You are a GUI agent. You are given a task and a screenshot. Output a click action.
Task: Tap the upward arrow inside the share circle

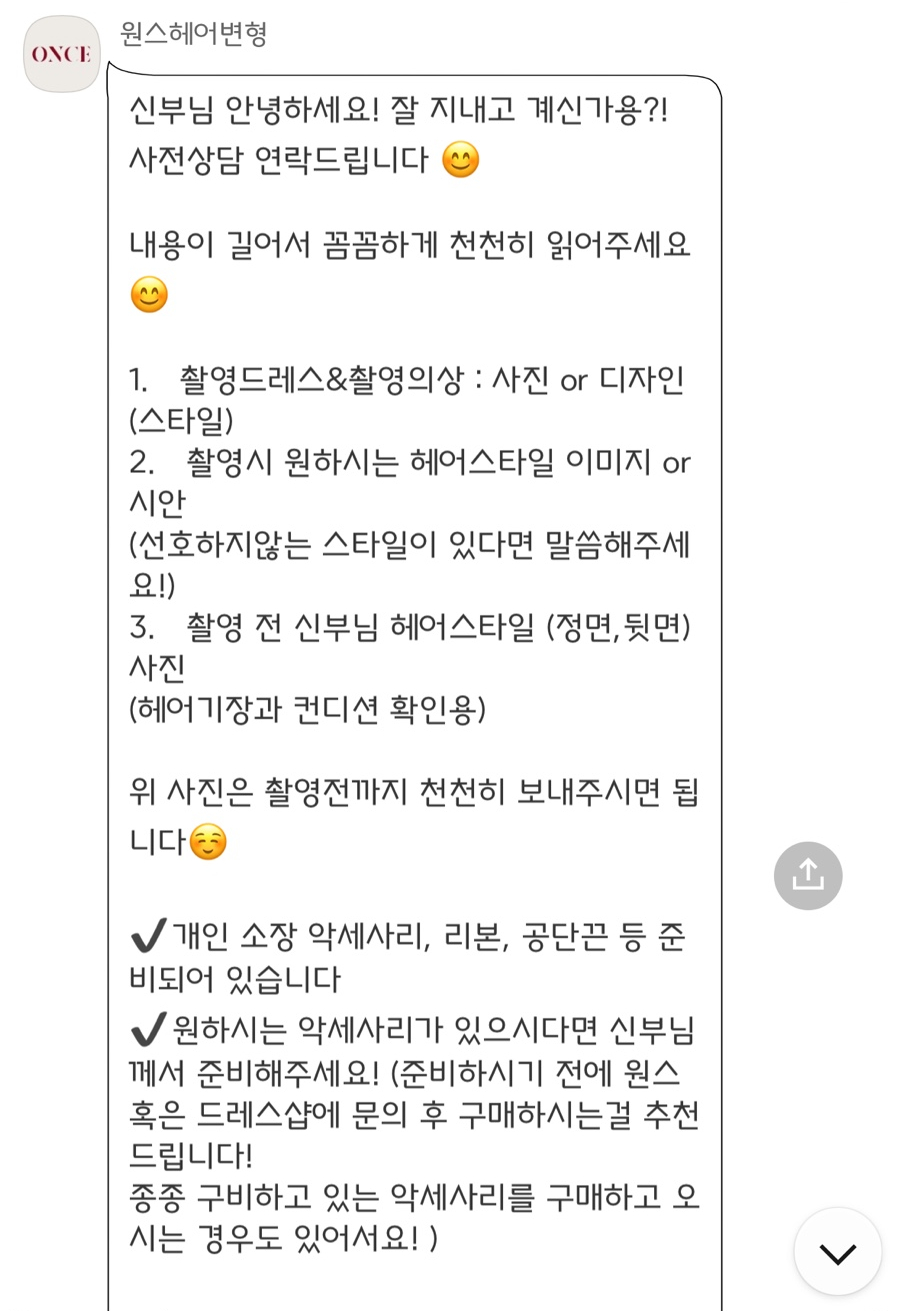point(809,874)
